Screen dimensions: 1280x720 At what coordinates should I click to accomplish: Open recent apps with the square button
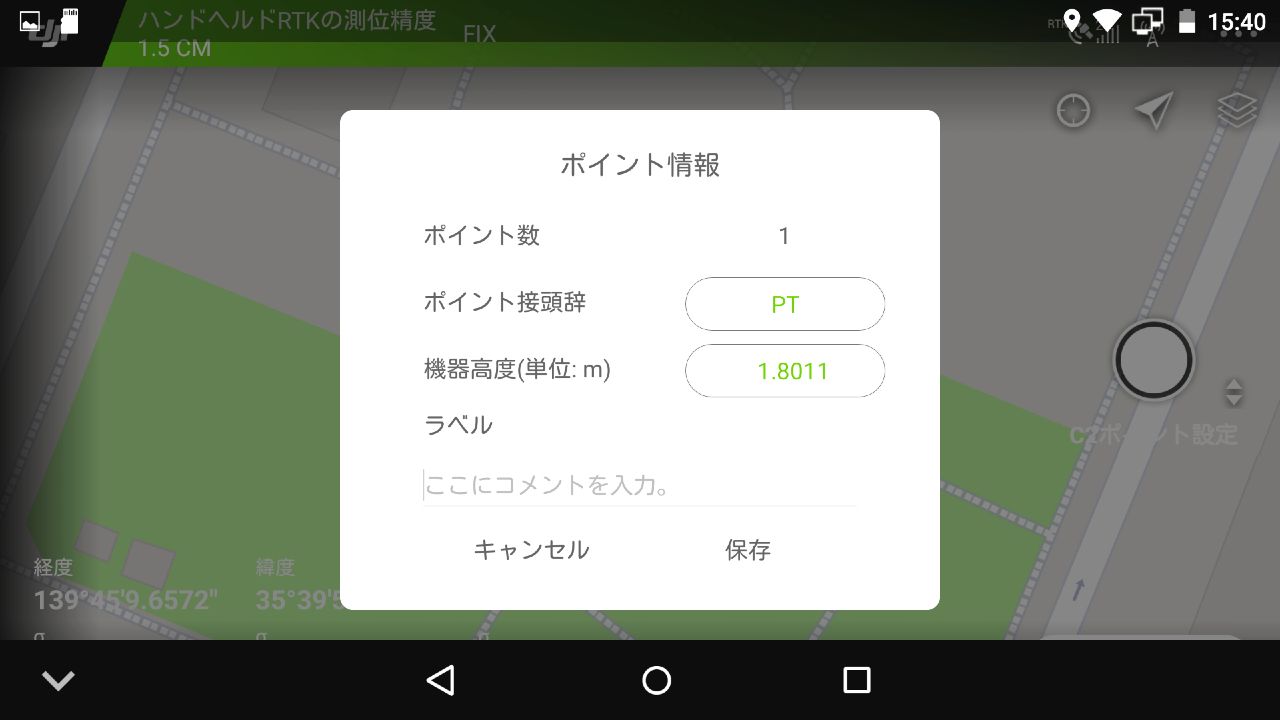[x=856, y=680]
